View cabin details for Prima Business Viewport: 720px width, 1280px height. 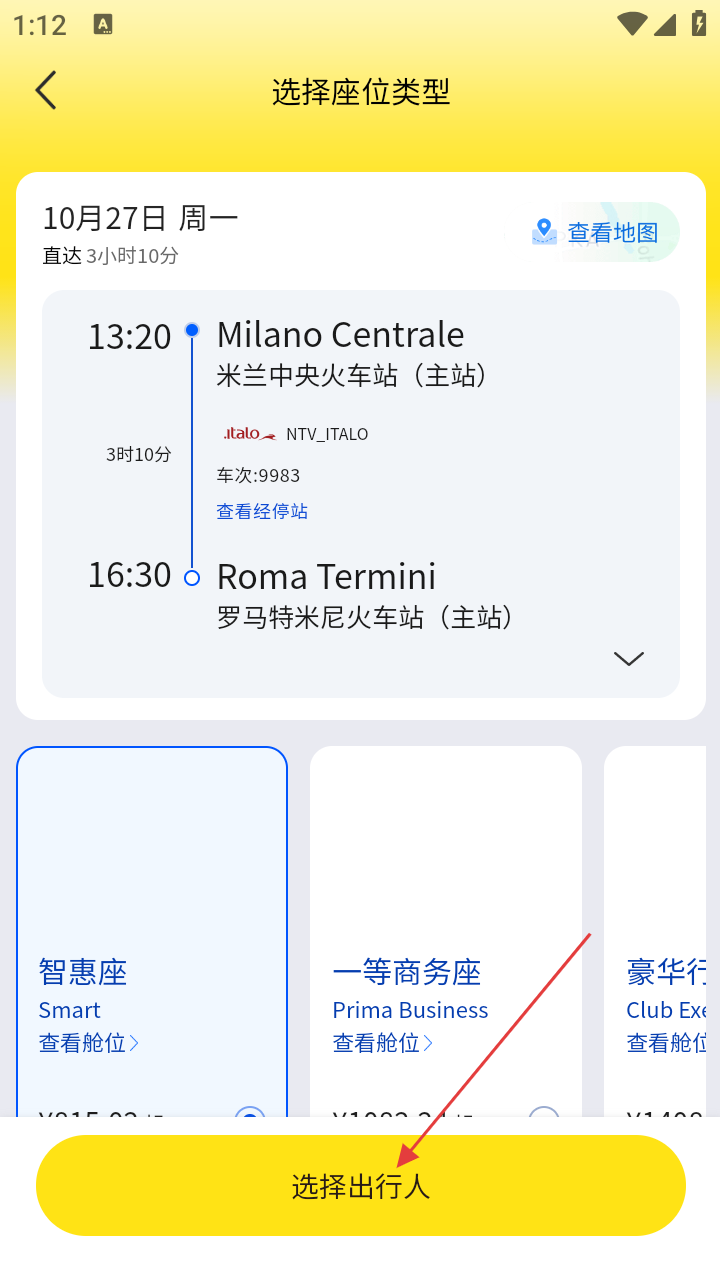click(382, 1043)
